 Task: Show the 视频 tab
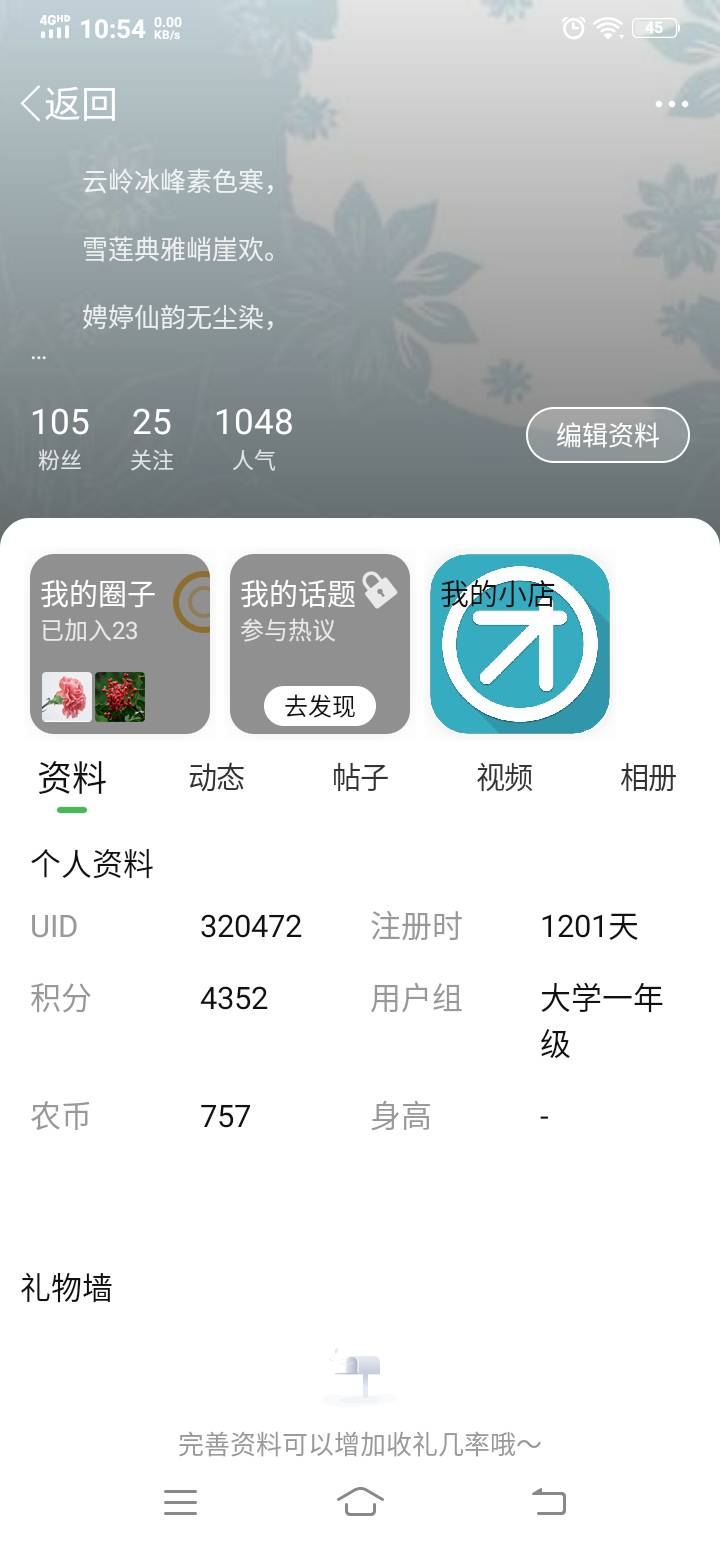504,778
